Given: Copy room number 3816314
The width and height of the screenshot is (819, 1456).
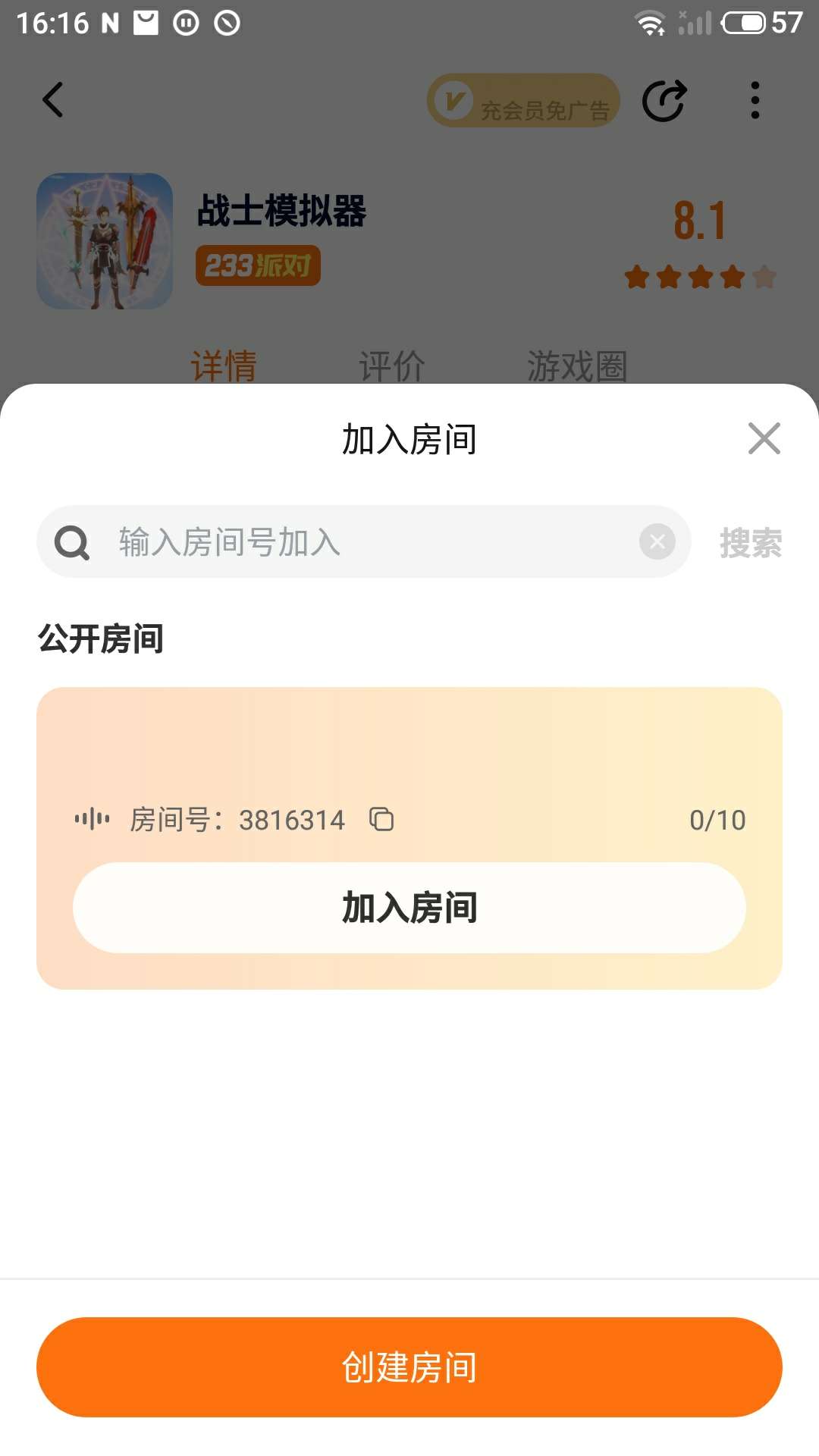Looking at the screenshot, I should click(x=381, y=820).
